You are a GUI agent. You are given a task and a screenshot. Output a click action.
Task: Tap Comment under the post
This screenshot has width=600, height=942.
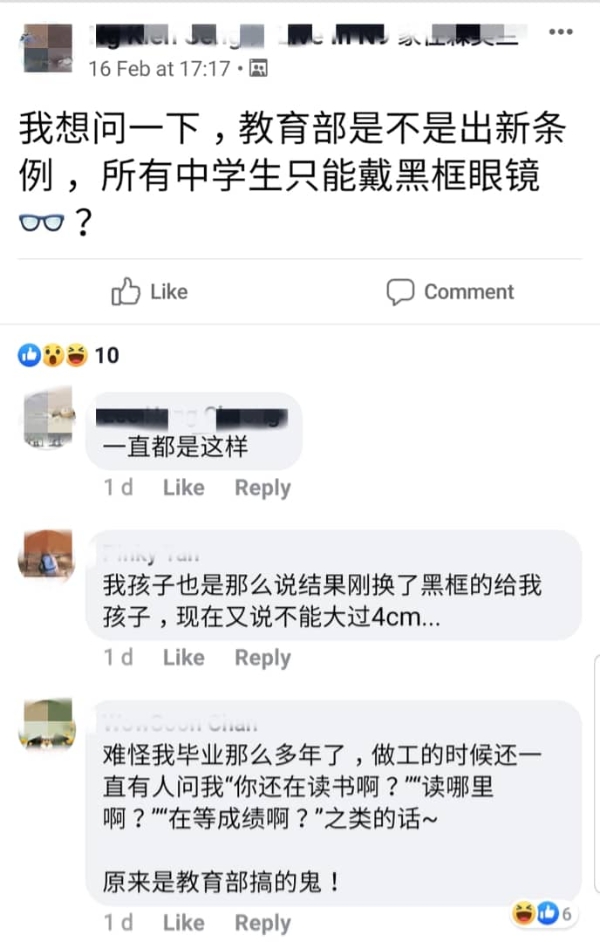tap(450, 292)
